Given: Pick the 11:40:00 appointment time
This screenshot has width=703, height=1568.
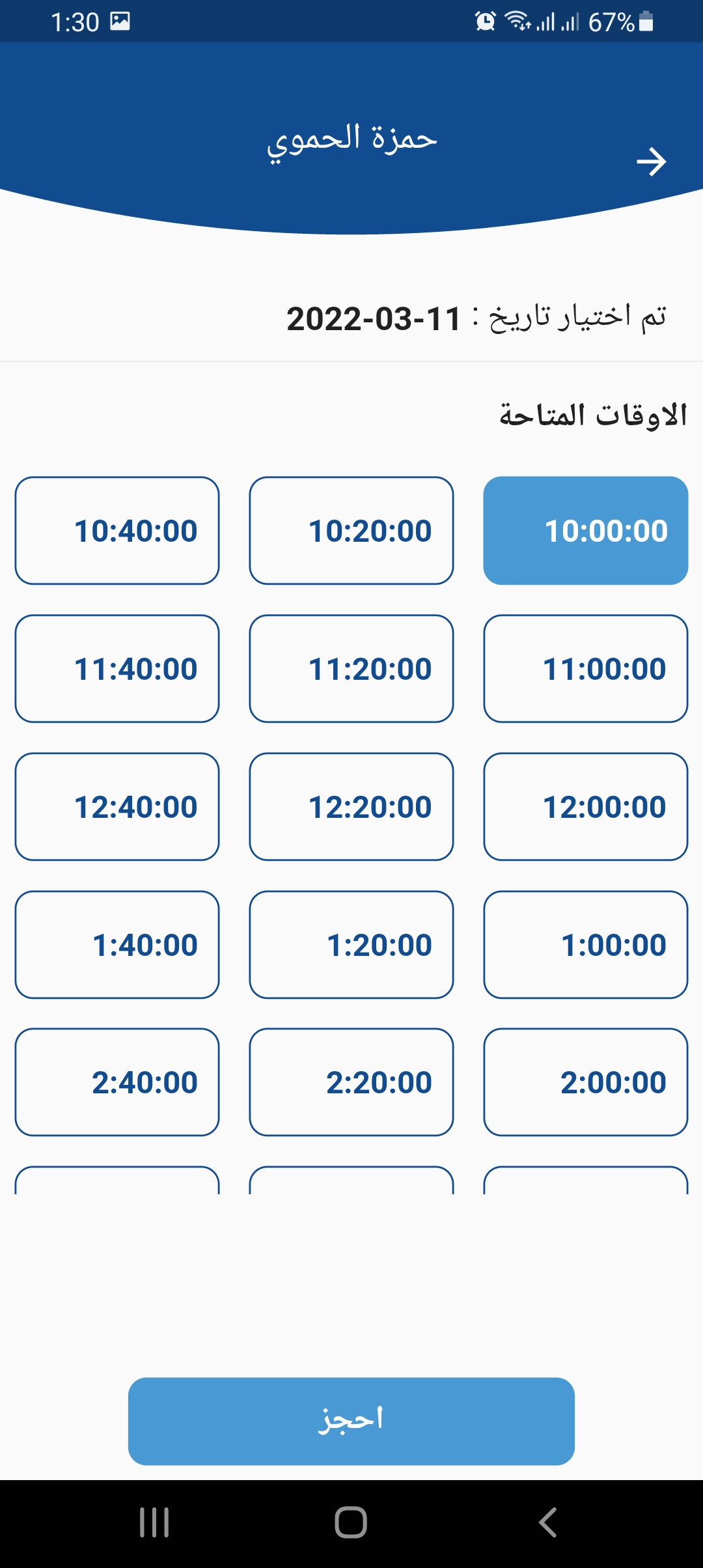Looking at the screenshot, I should (117, 669).
